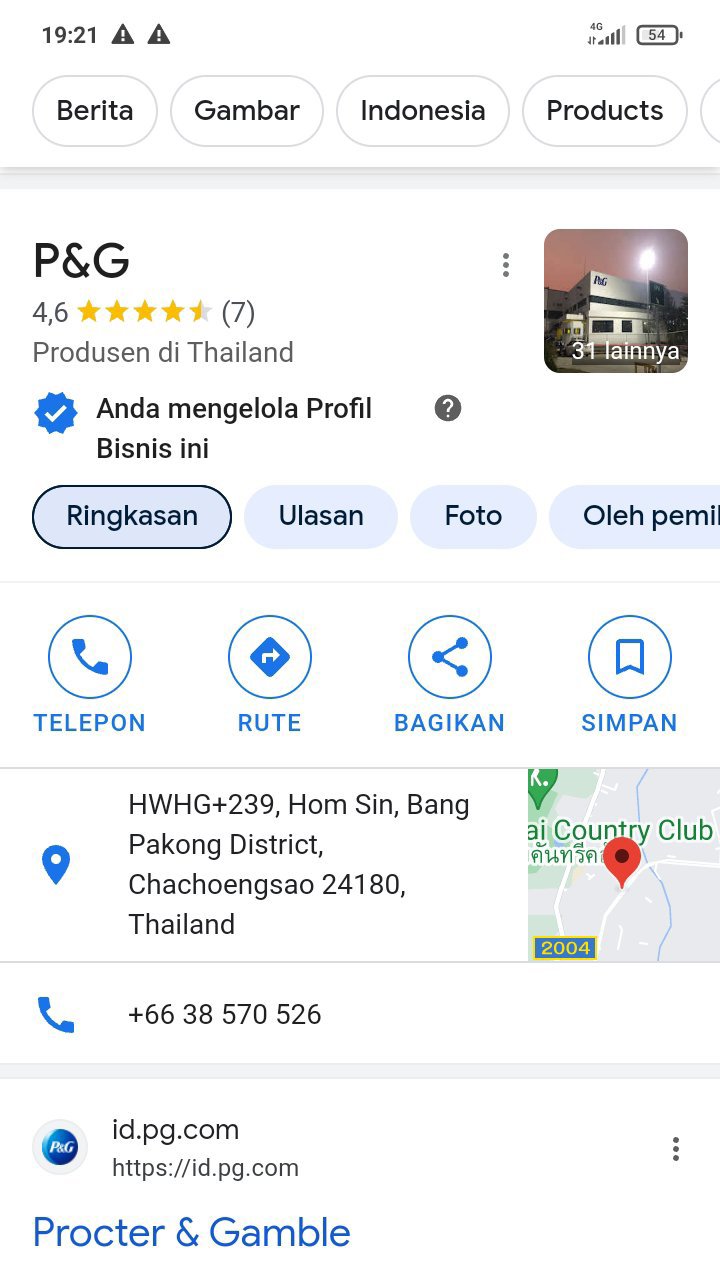Open the Hom Sin, Bang Pakong address row
The width and height of the screenshot is (720, 1280).
pyautogui.click(x=298, y=864)
